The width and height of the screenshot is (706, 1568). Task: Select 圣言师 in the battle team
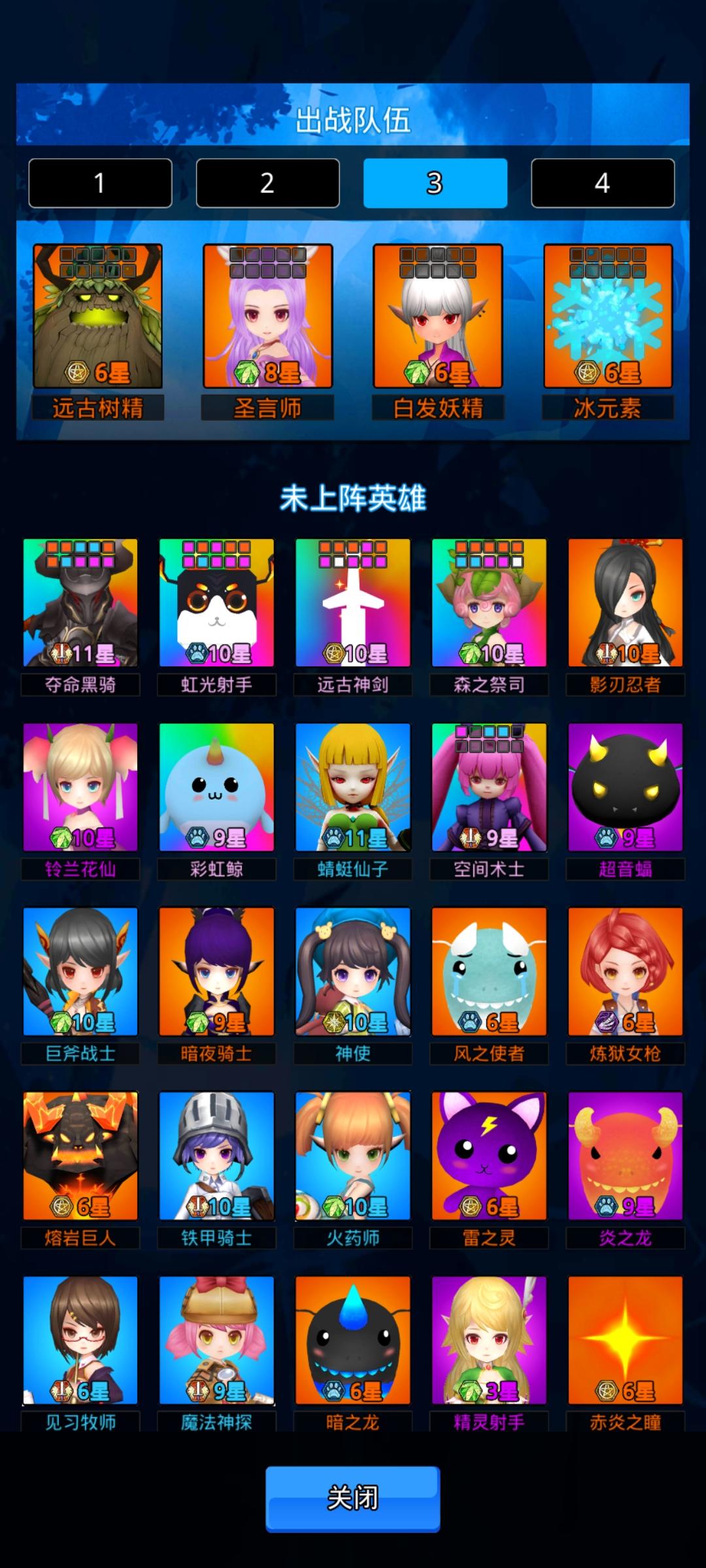[267, 317]
